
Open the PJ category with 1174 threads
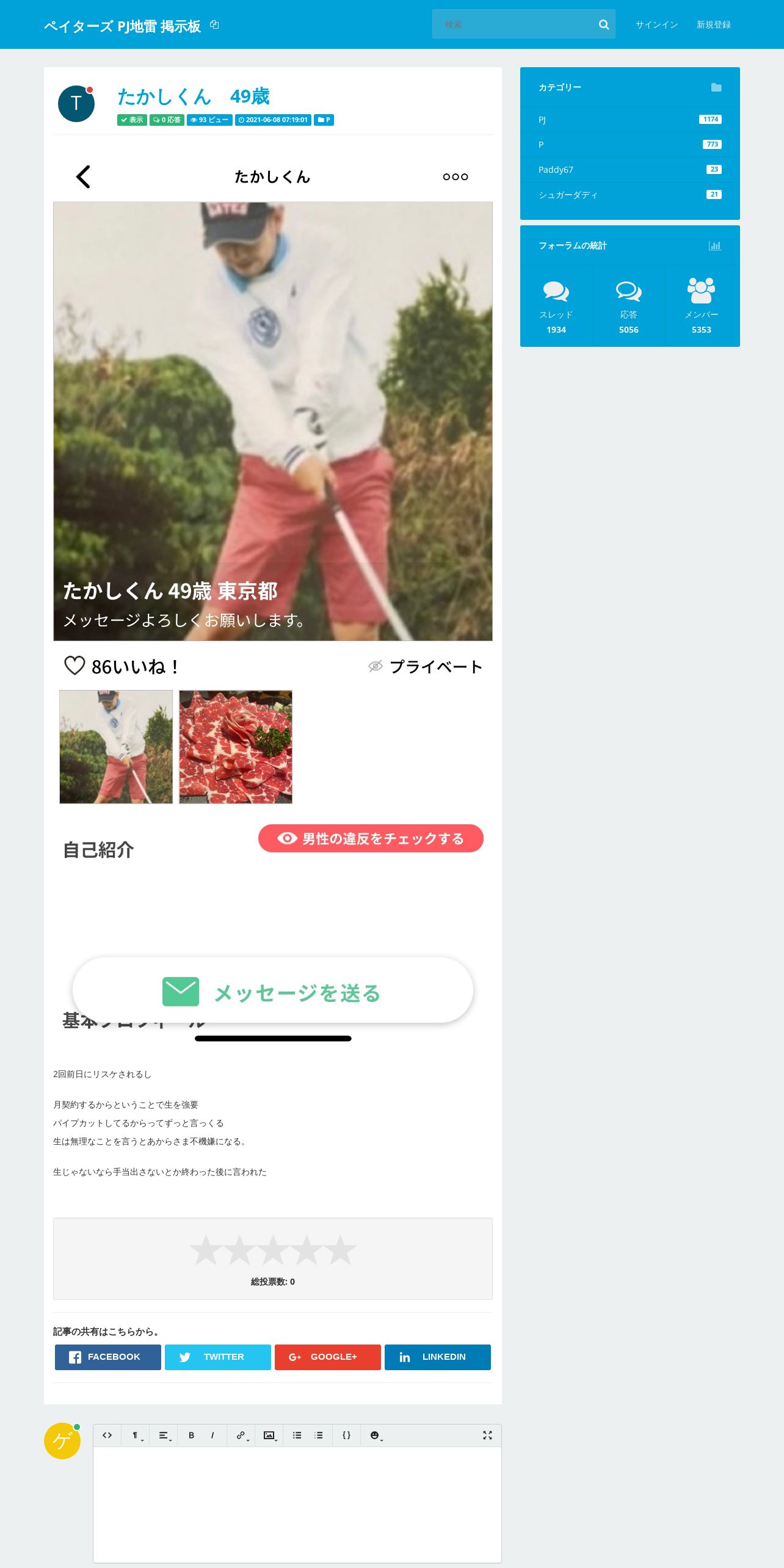pyautogui.click(x=630, y=120)
